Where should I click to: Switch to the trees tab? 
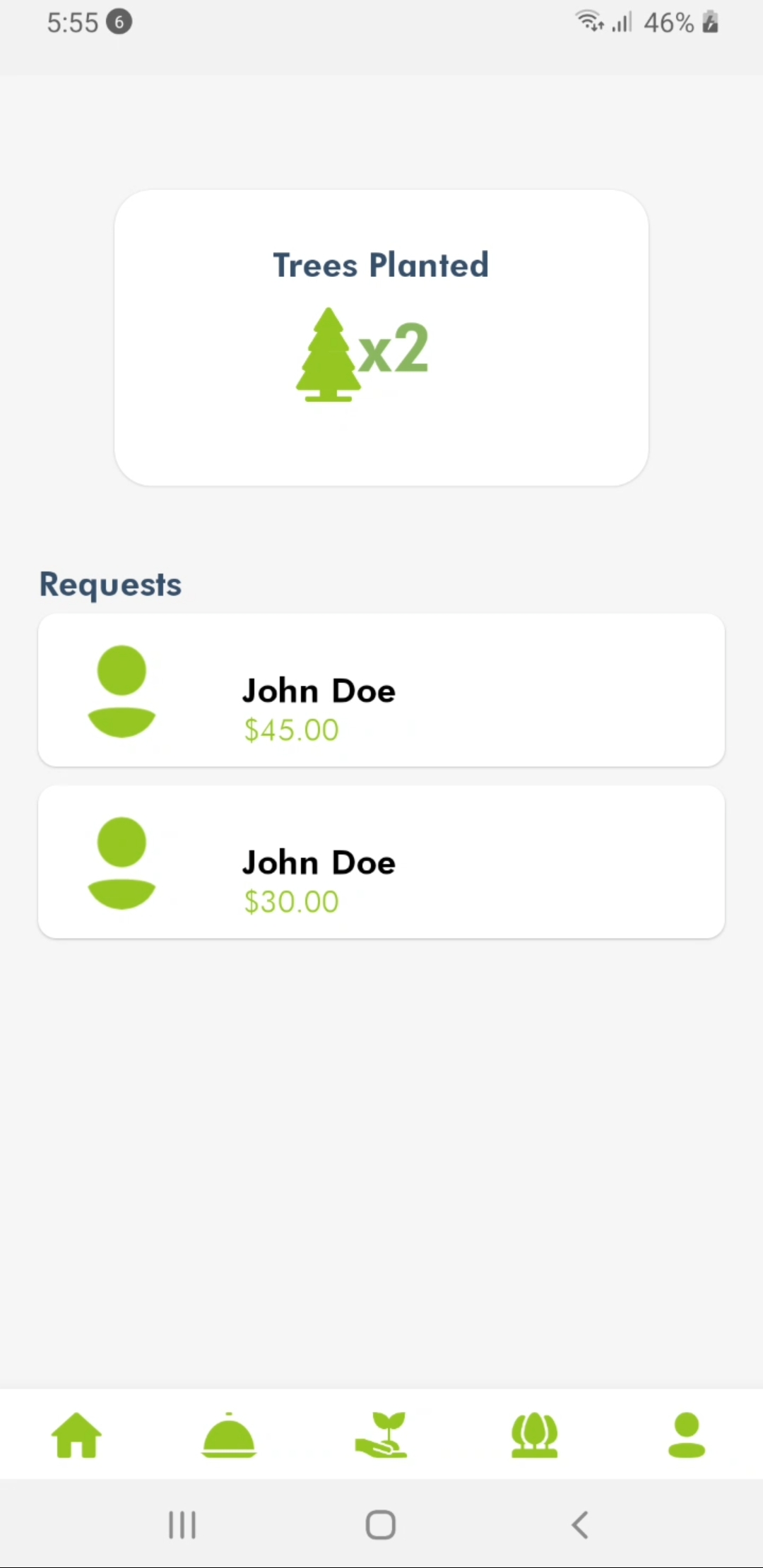[534, 1435]
